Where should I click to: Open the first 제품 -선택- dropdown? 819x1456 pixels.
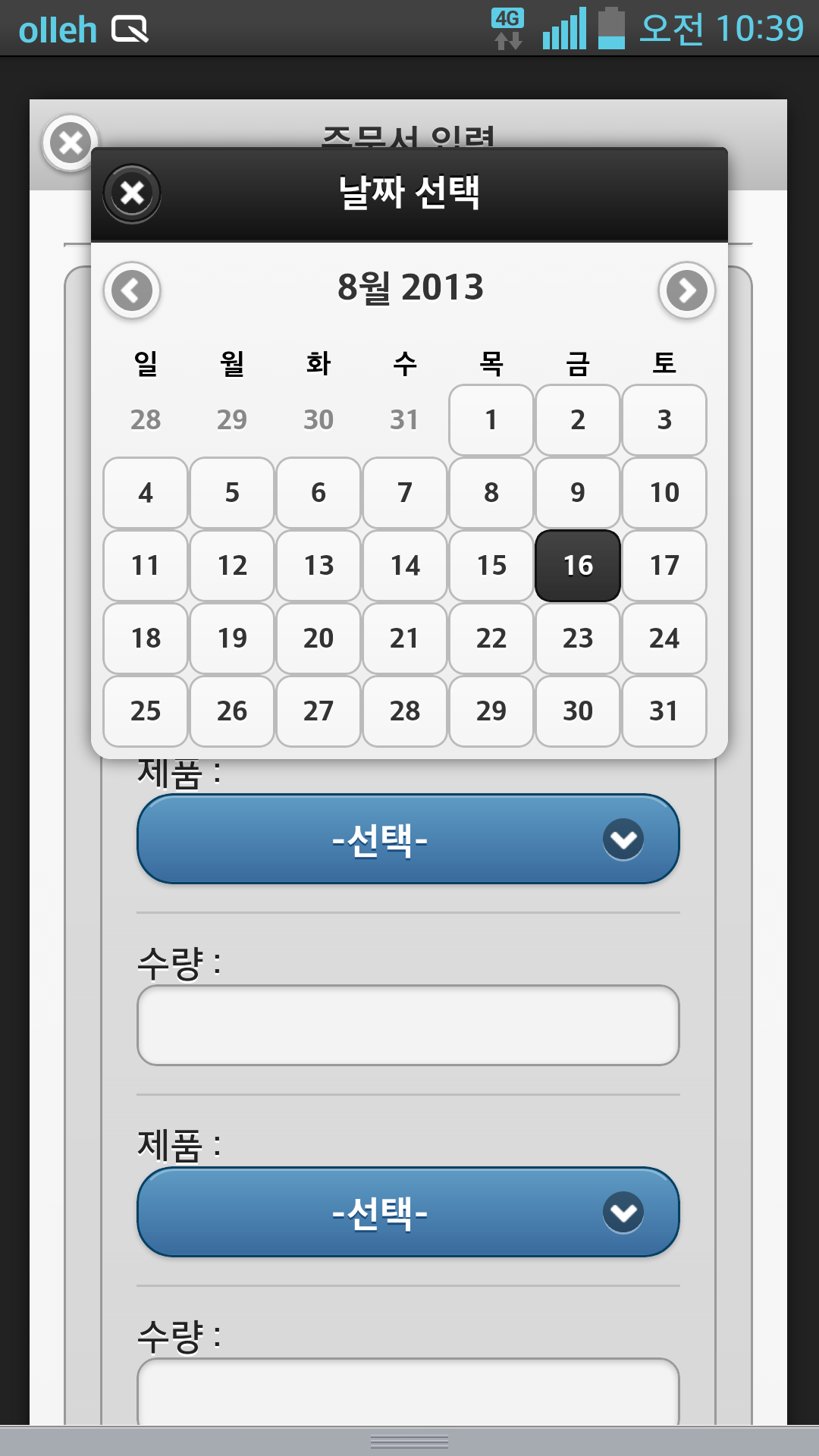coord(408,839)
